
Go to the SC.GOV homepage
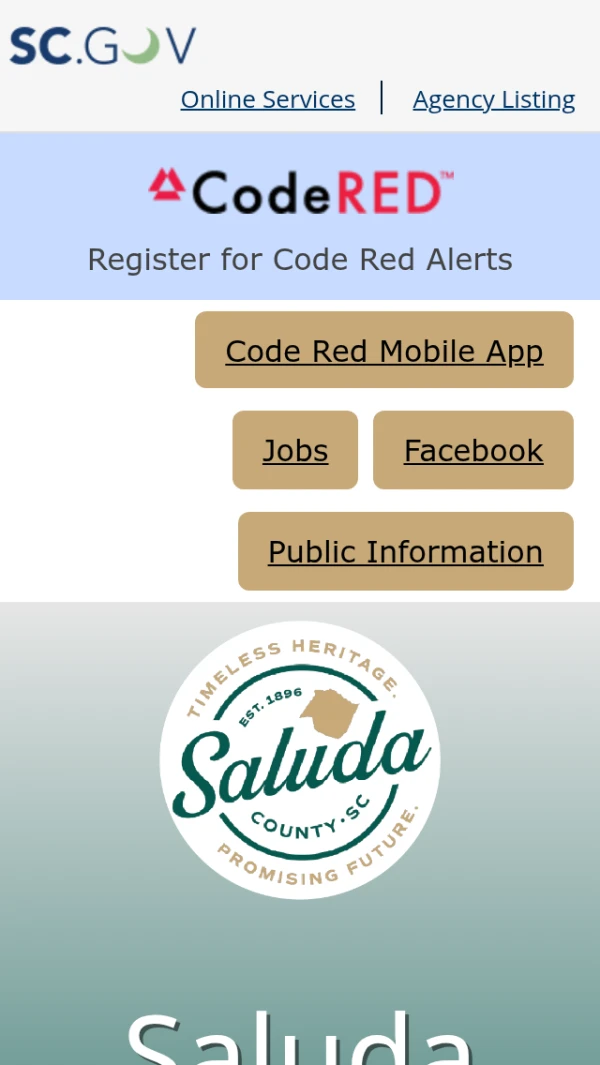pyautogui.click(x=103, y=46)
